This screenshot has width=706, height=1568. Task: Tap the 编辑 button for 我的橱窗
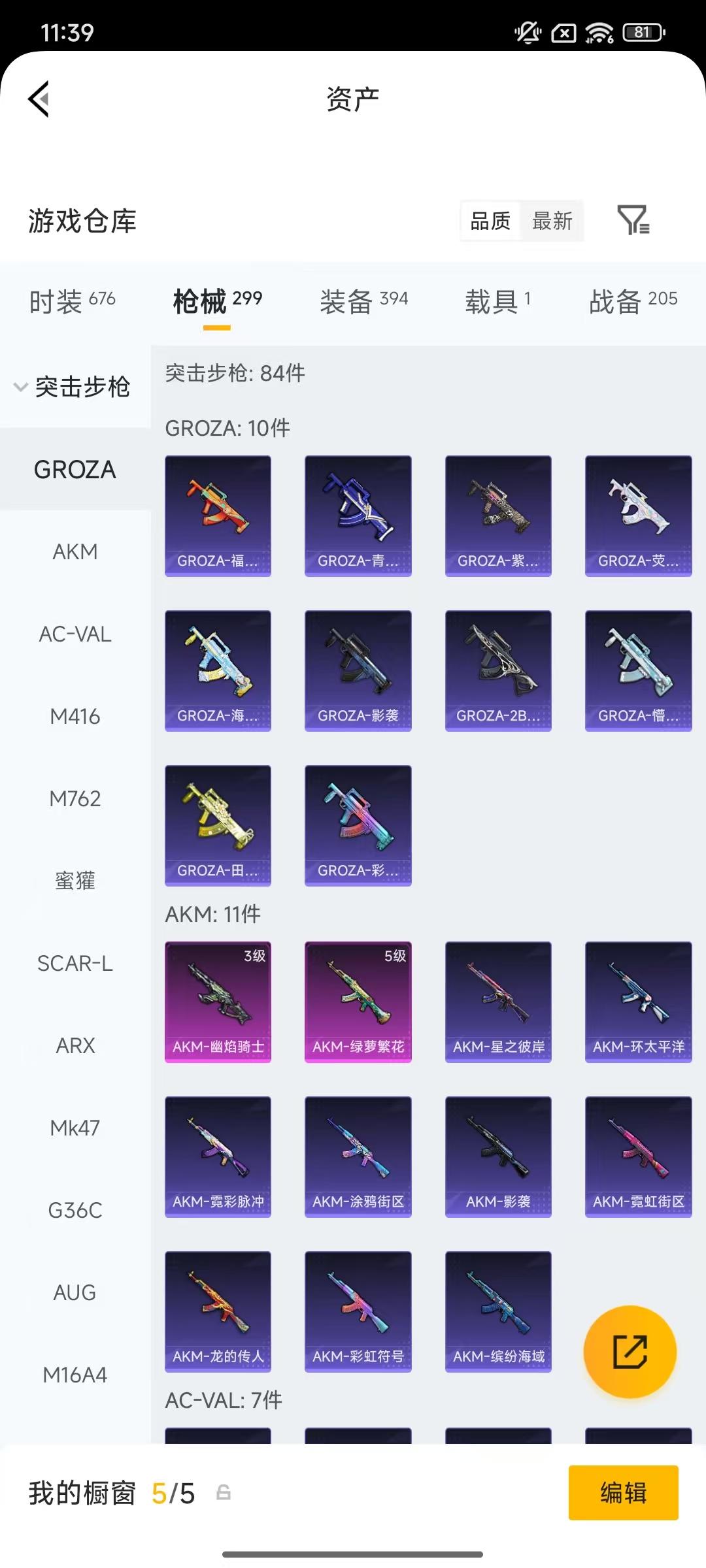(x=623, y=1493)
